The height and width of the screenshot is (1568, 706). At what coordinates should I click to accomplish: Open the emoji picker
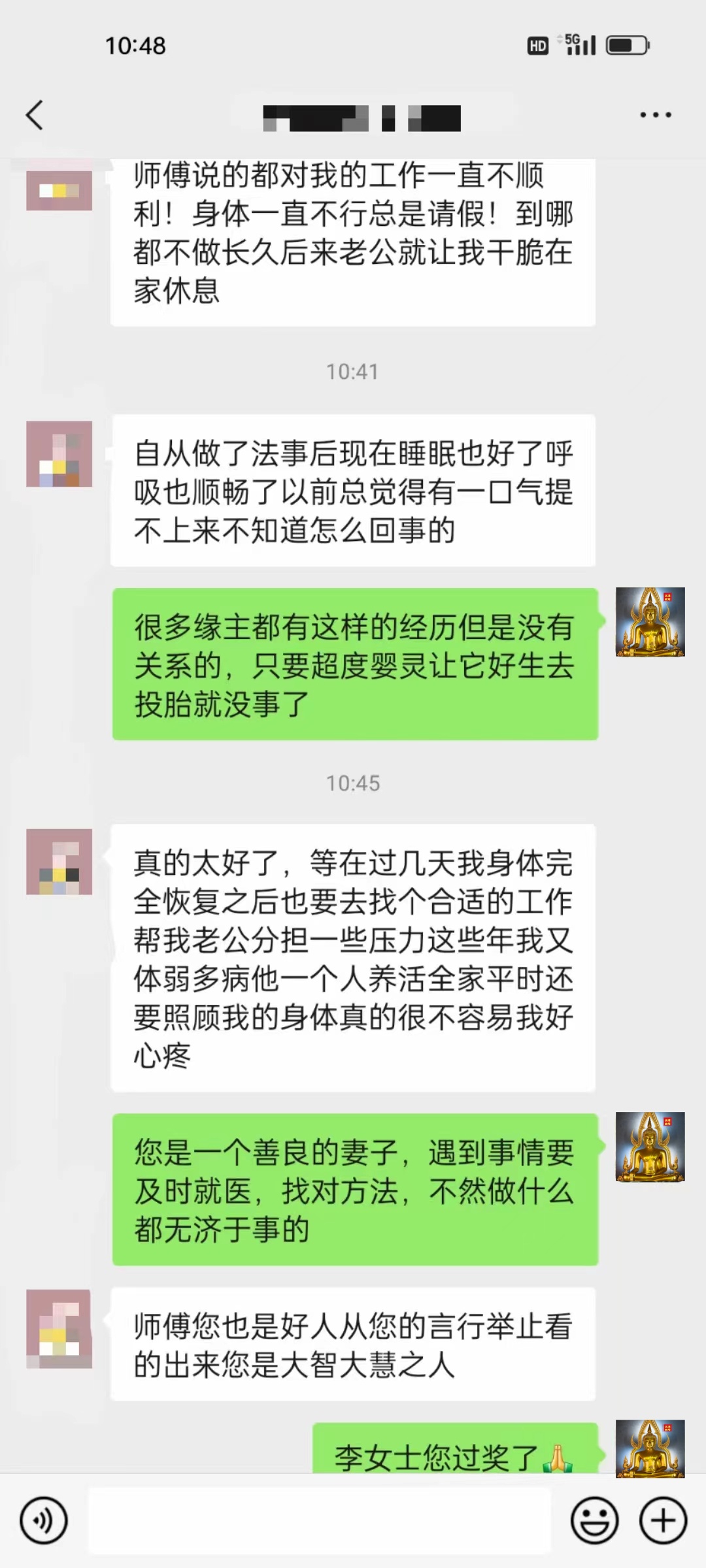pos(594,1520)
